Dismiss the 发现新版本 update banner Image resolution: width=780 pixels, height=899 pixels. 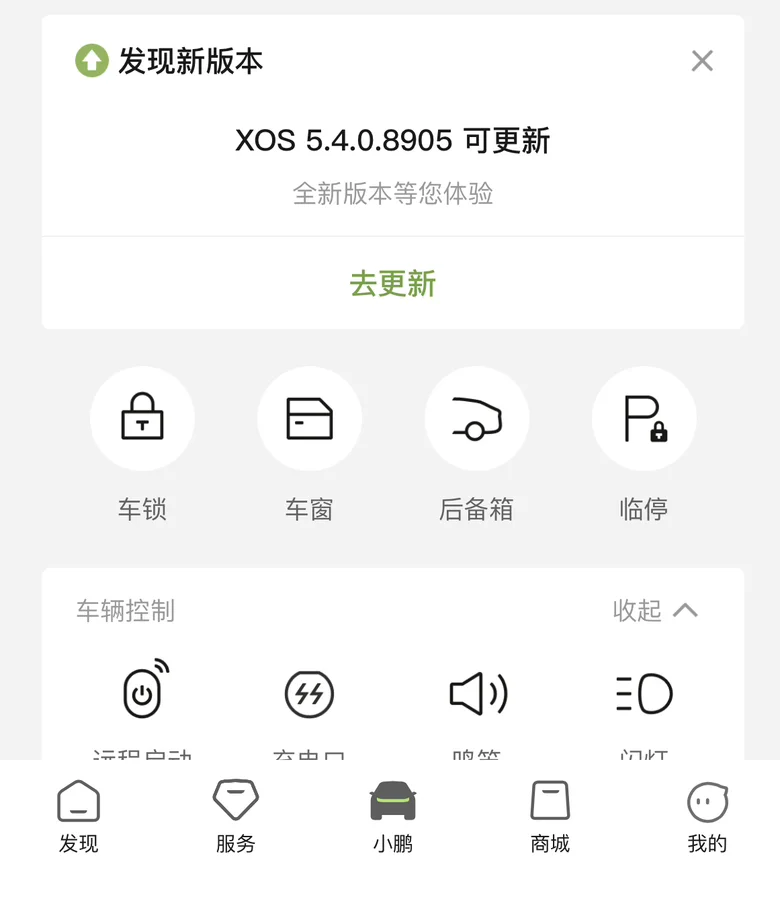pos(702,61)
